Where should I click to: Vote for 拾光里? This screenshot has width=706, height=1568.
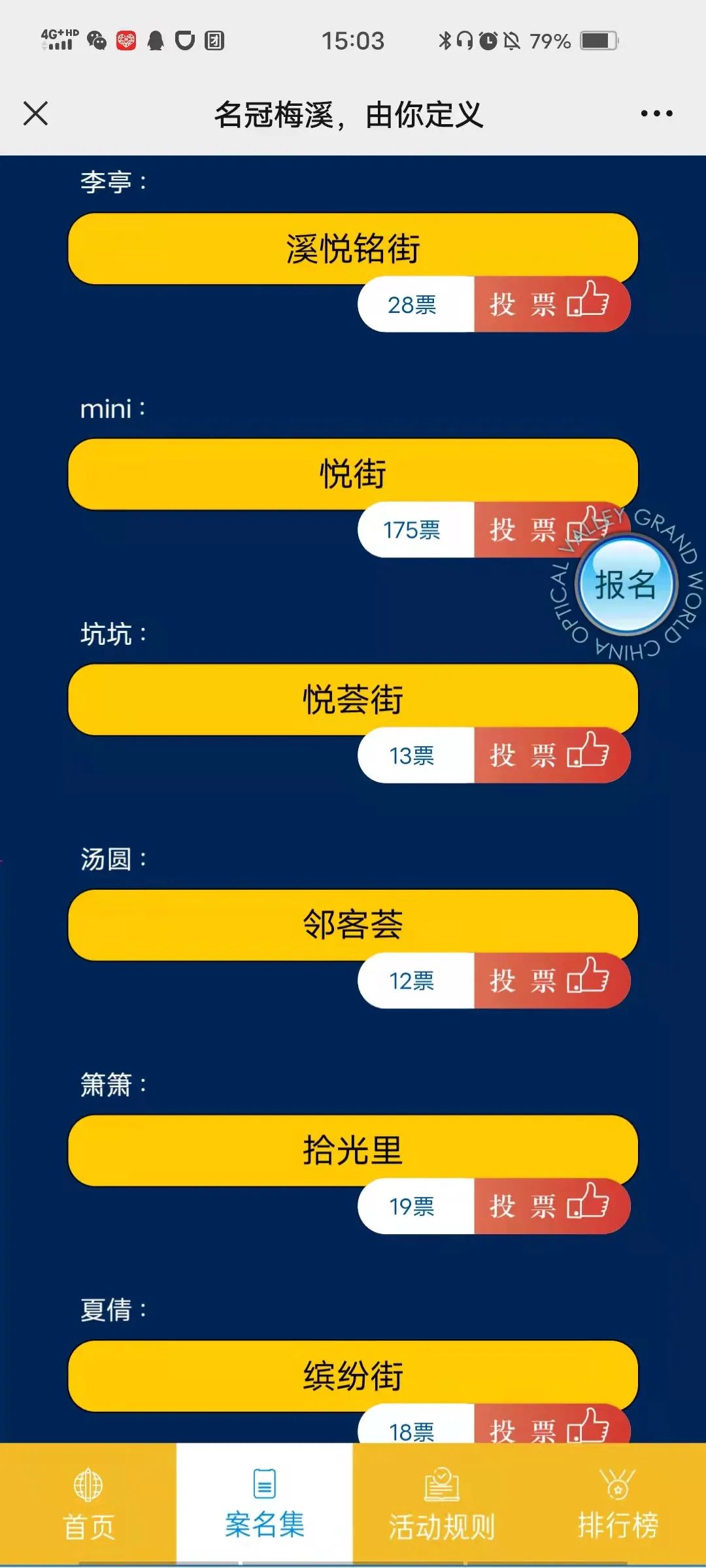tap(550, 1206)
